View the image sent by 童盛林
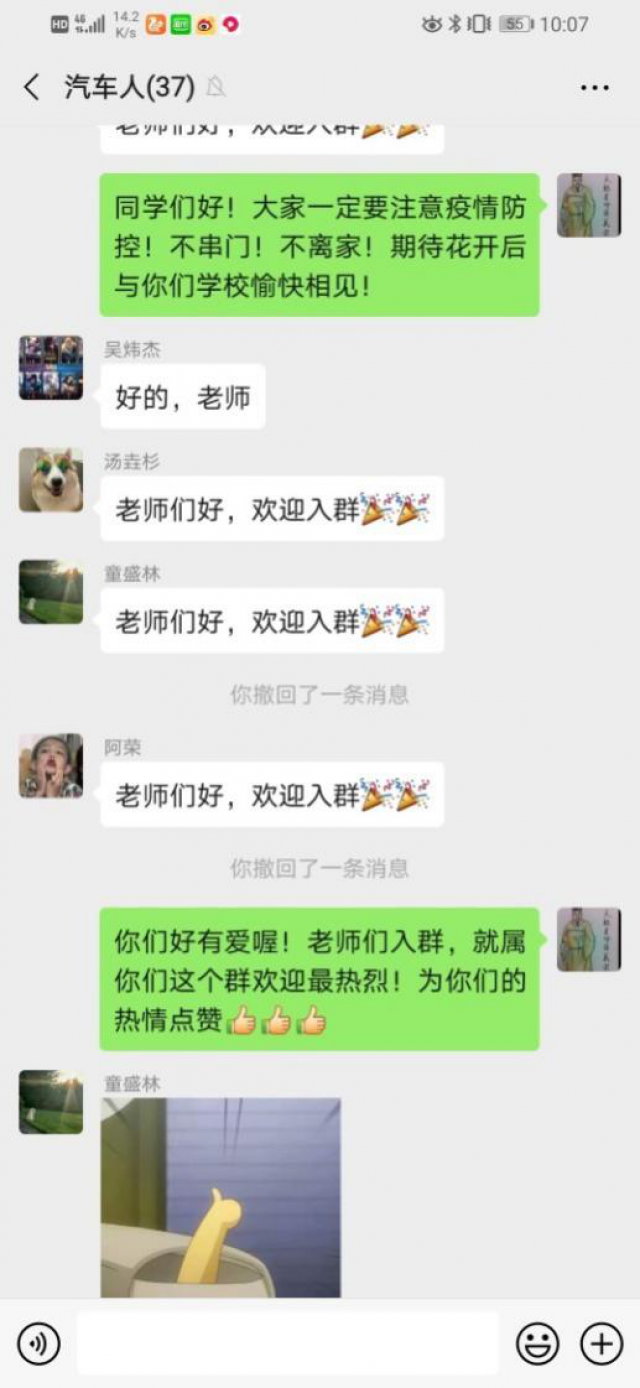640x1388 pixels. (220, 1197)
